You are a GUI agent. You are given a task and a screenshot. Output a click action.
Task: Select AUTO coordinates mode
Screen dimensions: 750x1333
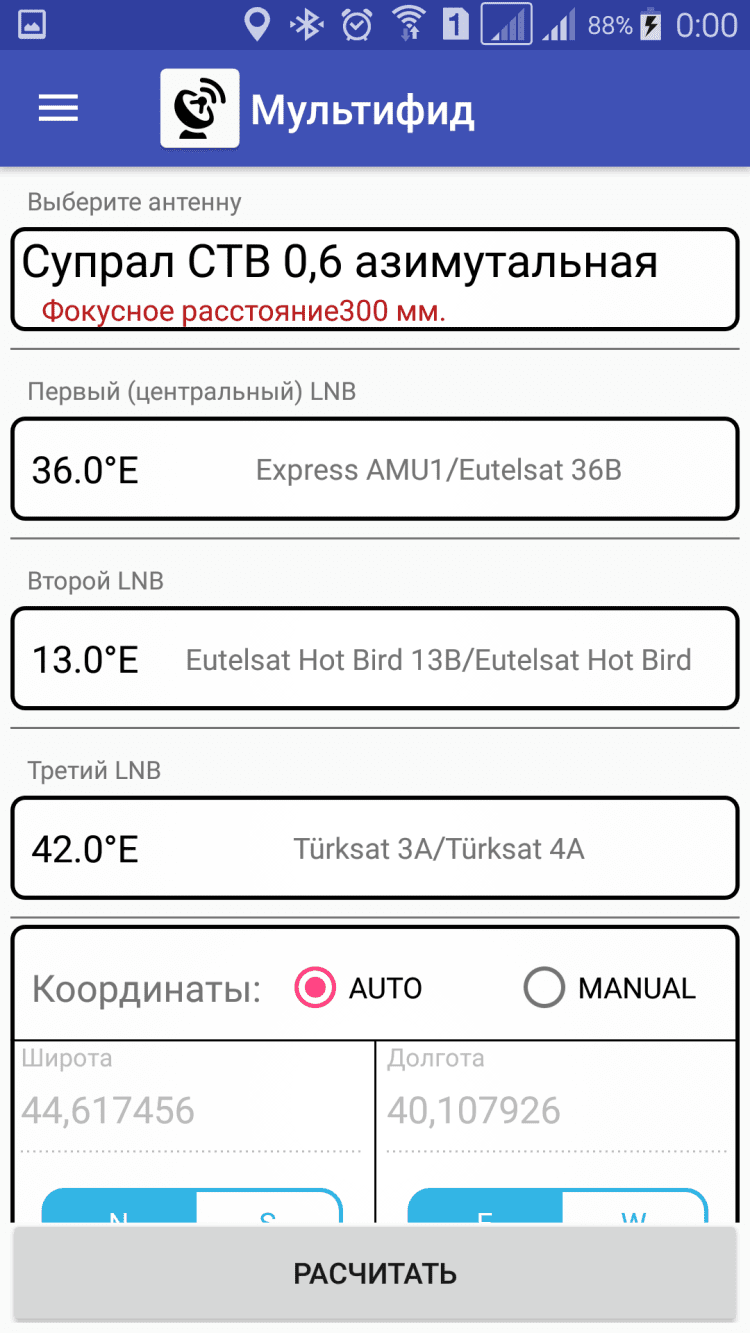[x=317, y=988]
